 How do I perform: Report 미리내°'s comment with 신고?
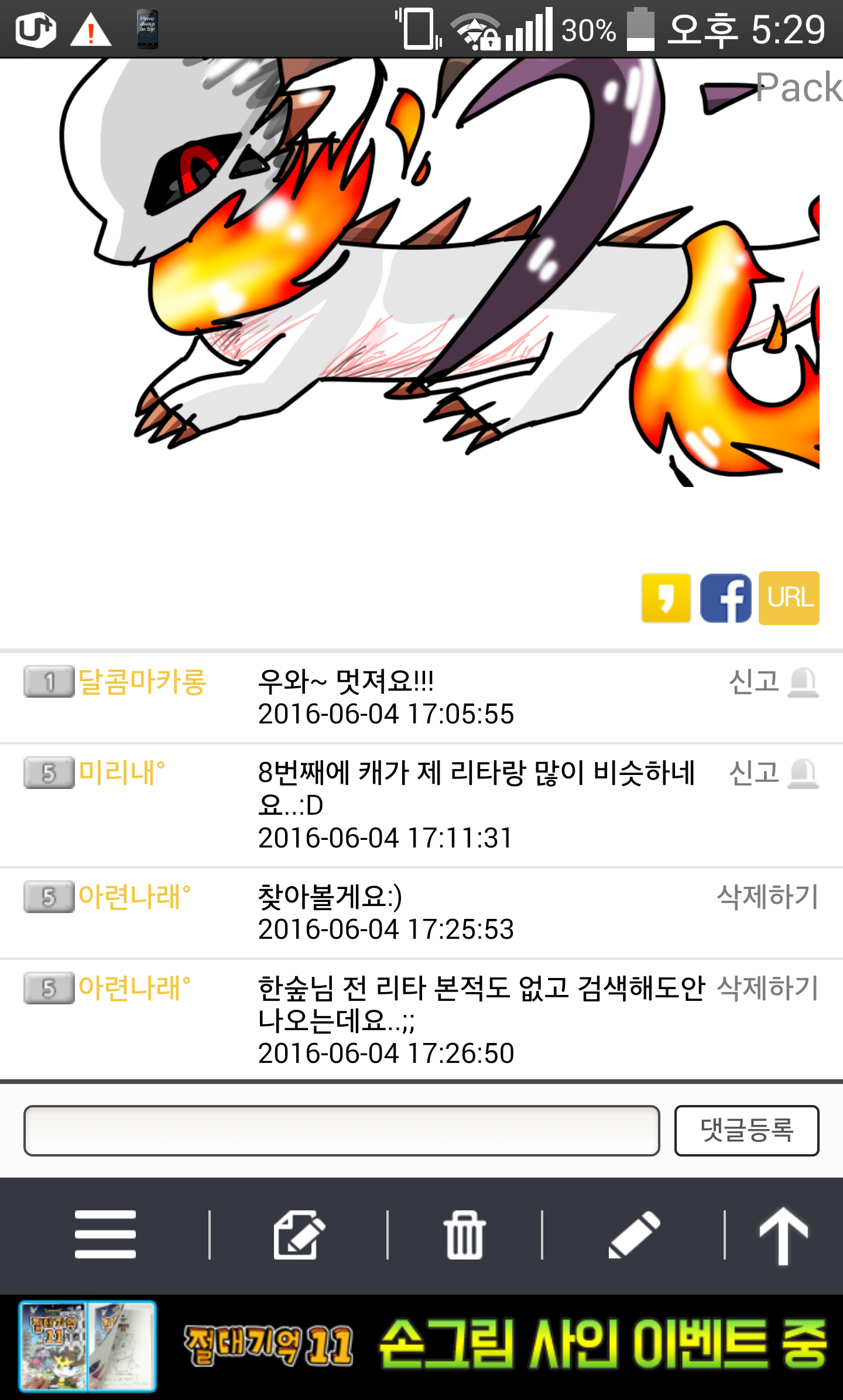(x=773, y=773)
